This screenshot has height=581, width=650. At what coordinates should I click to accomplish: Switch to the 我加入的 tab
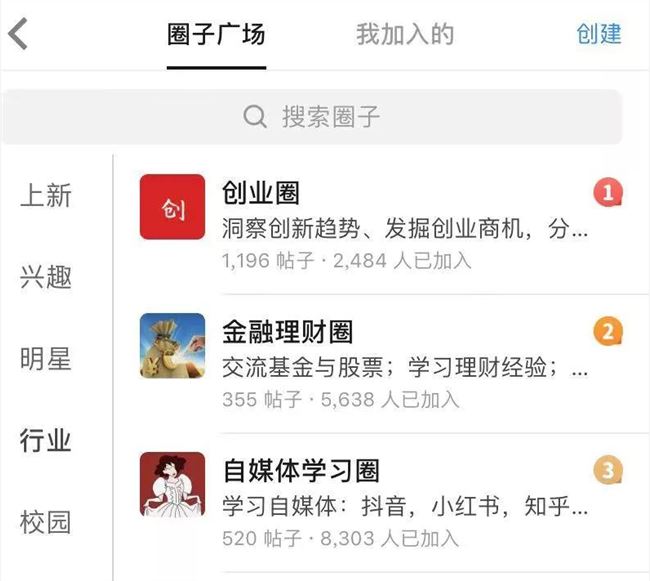tap(405, 34)
